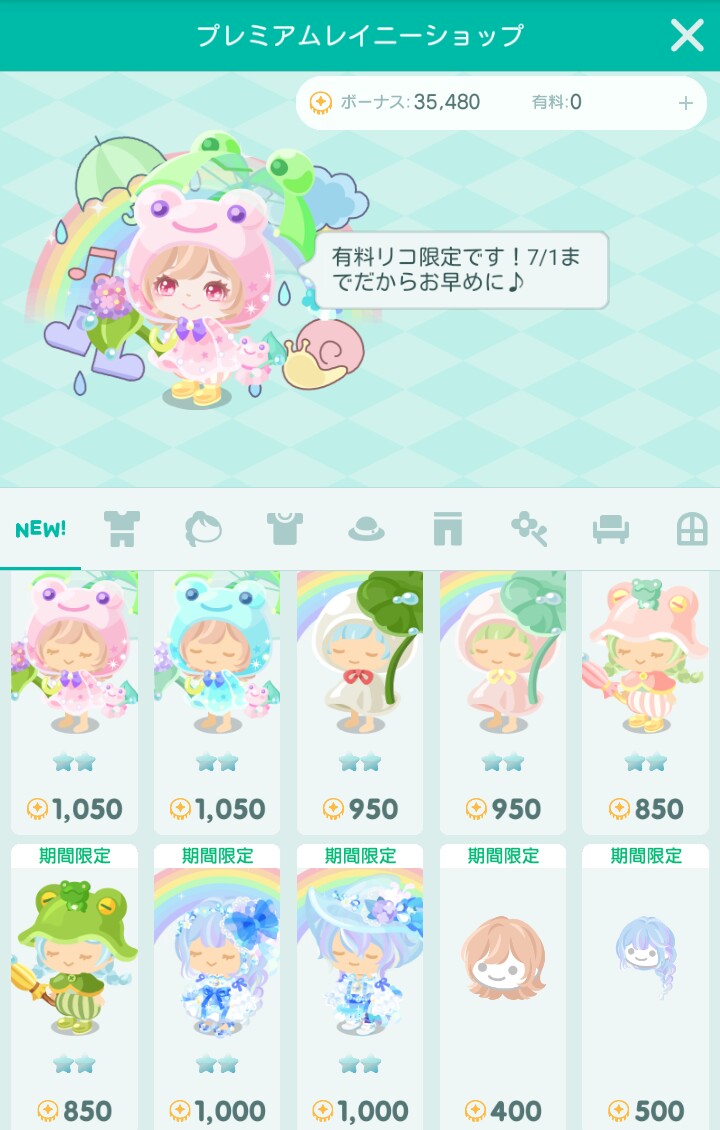Switch to the NEW! tab
Screen dimensions: 720x1130
click(41, 529)
